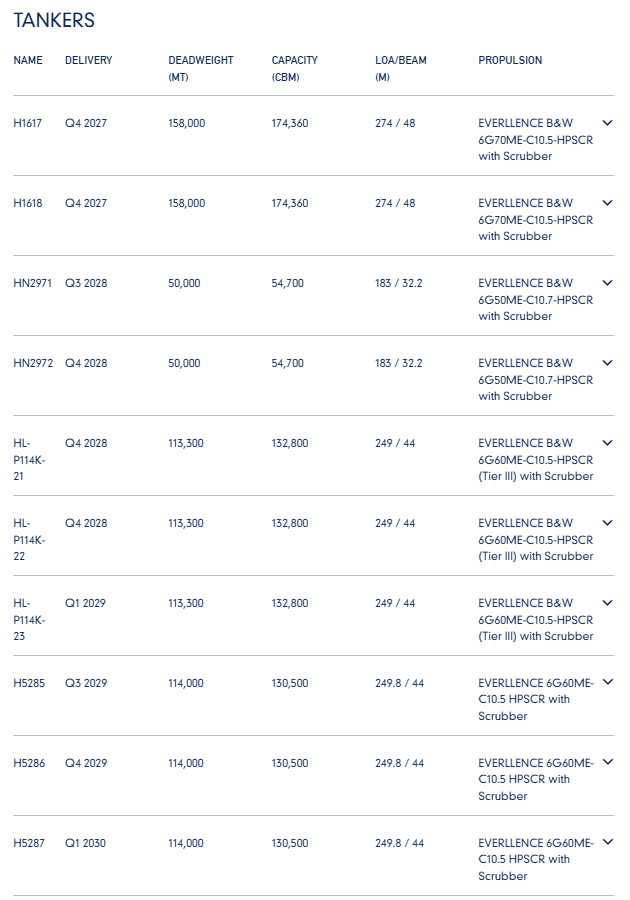This screenshot has width=630, height=900.
Task: Open the HN2971 row chevron
Action: coord(608,283)
